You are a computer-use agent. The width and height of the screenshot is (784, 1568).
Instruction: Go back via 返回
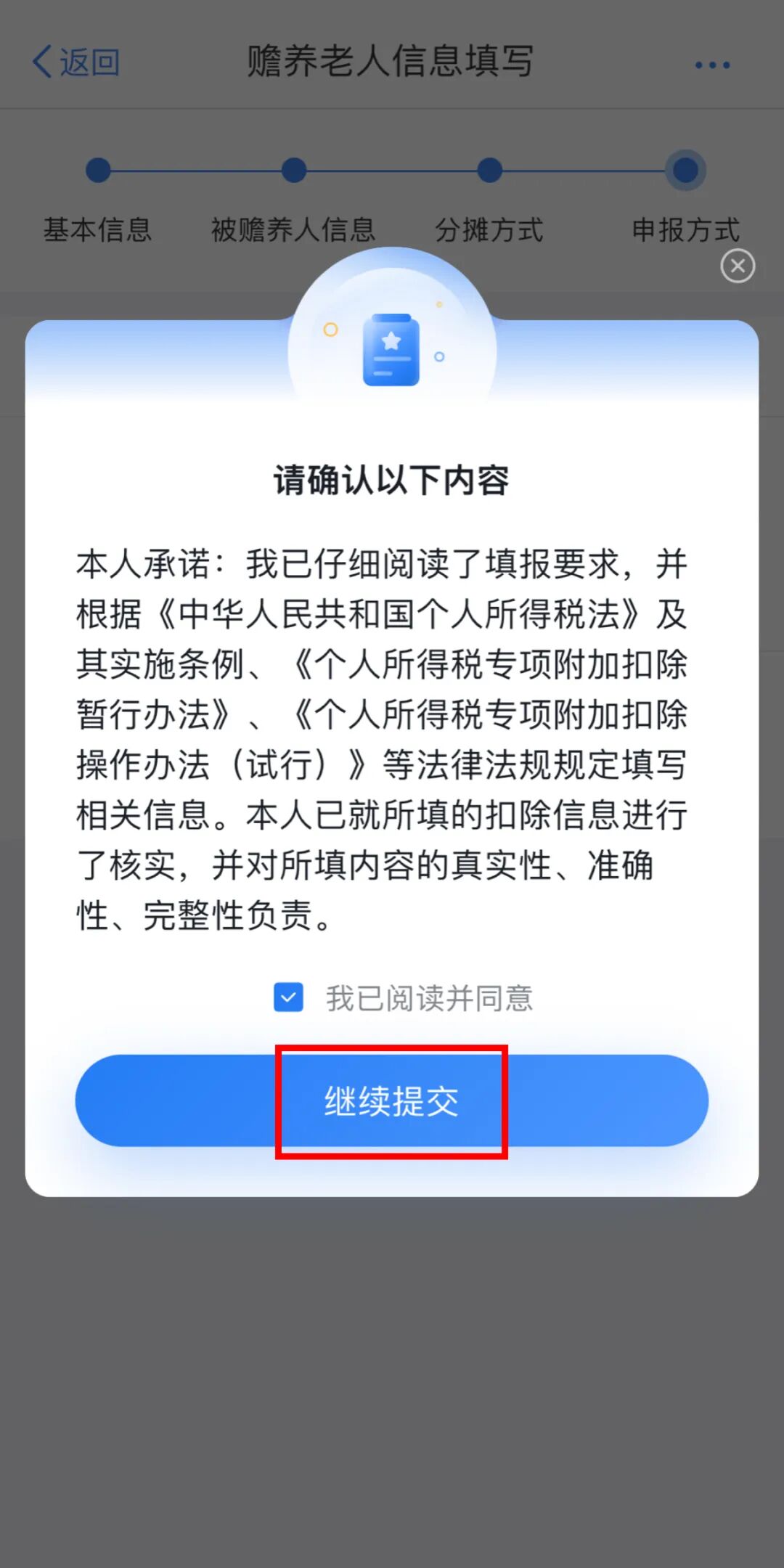(x=76, y=62)
